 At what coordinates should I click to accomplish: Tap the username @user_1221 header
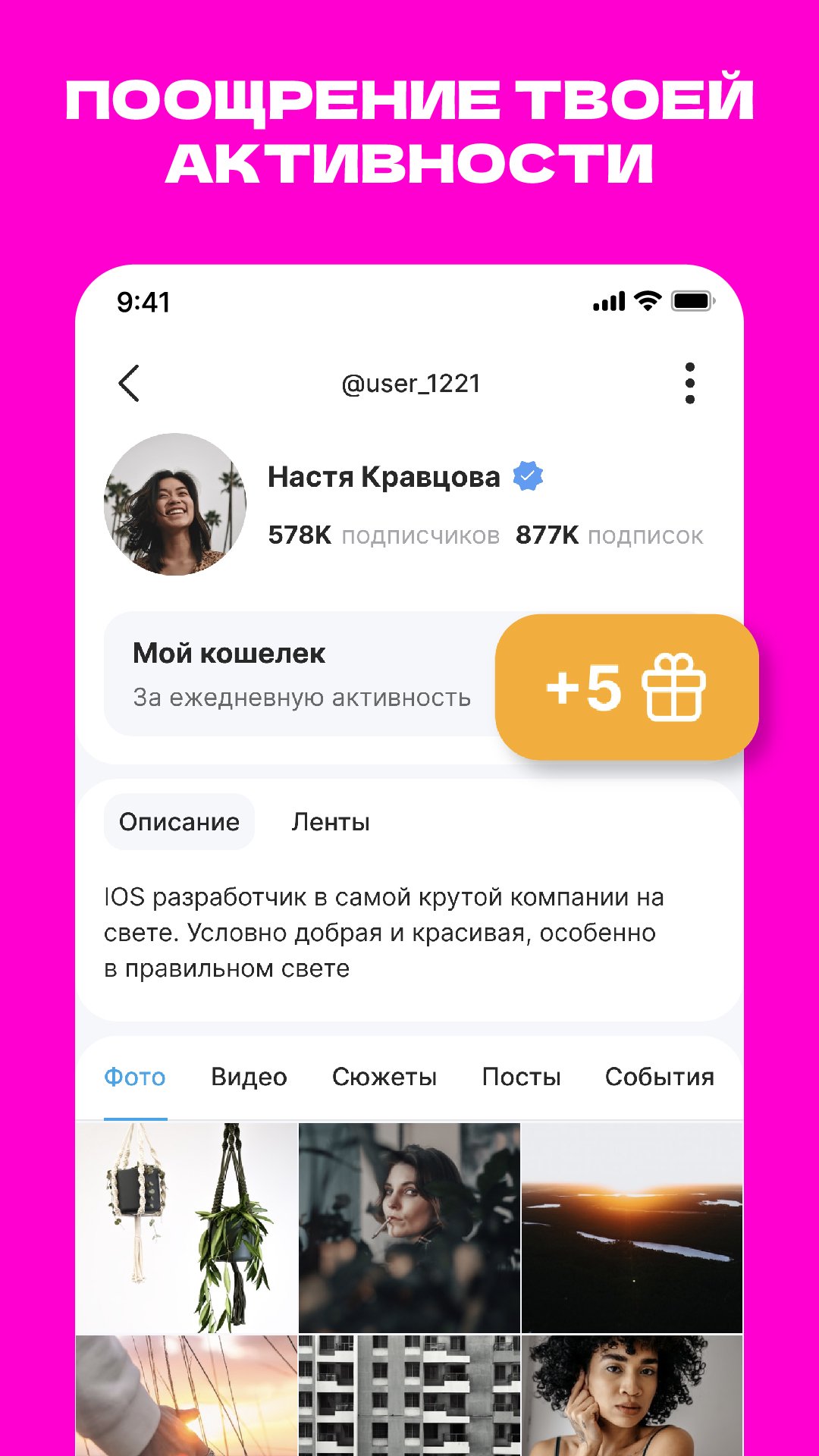click(409, 383)
